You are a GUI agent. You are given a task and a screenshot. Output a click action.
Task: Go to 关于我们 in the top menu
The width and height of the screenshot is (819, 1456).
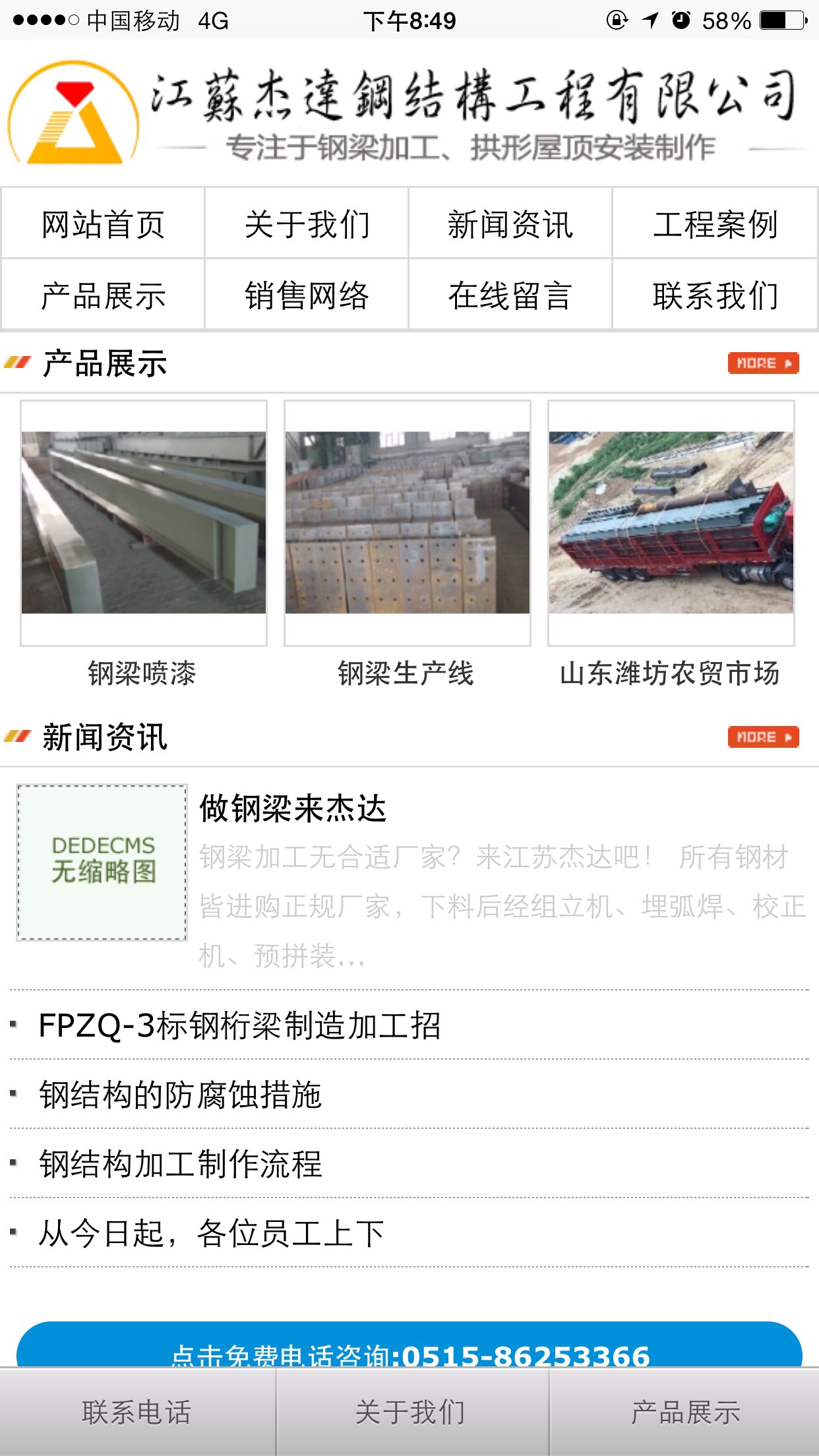click(307, 224)
